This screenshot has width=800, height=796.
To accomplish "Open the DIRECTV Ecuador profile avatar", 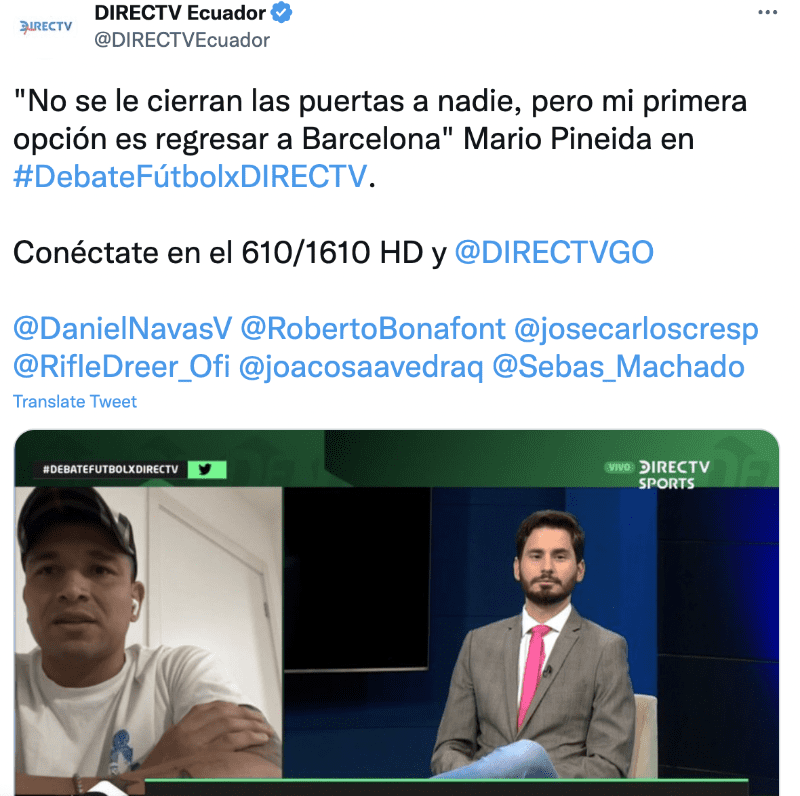I will (46, 27).
